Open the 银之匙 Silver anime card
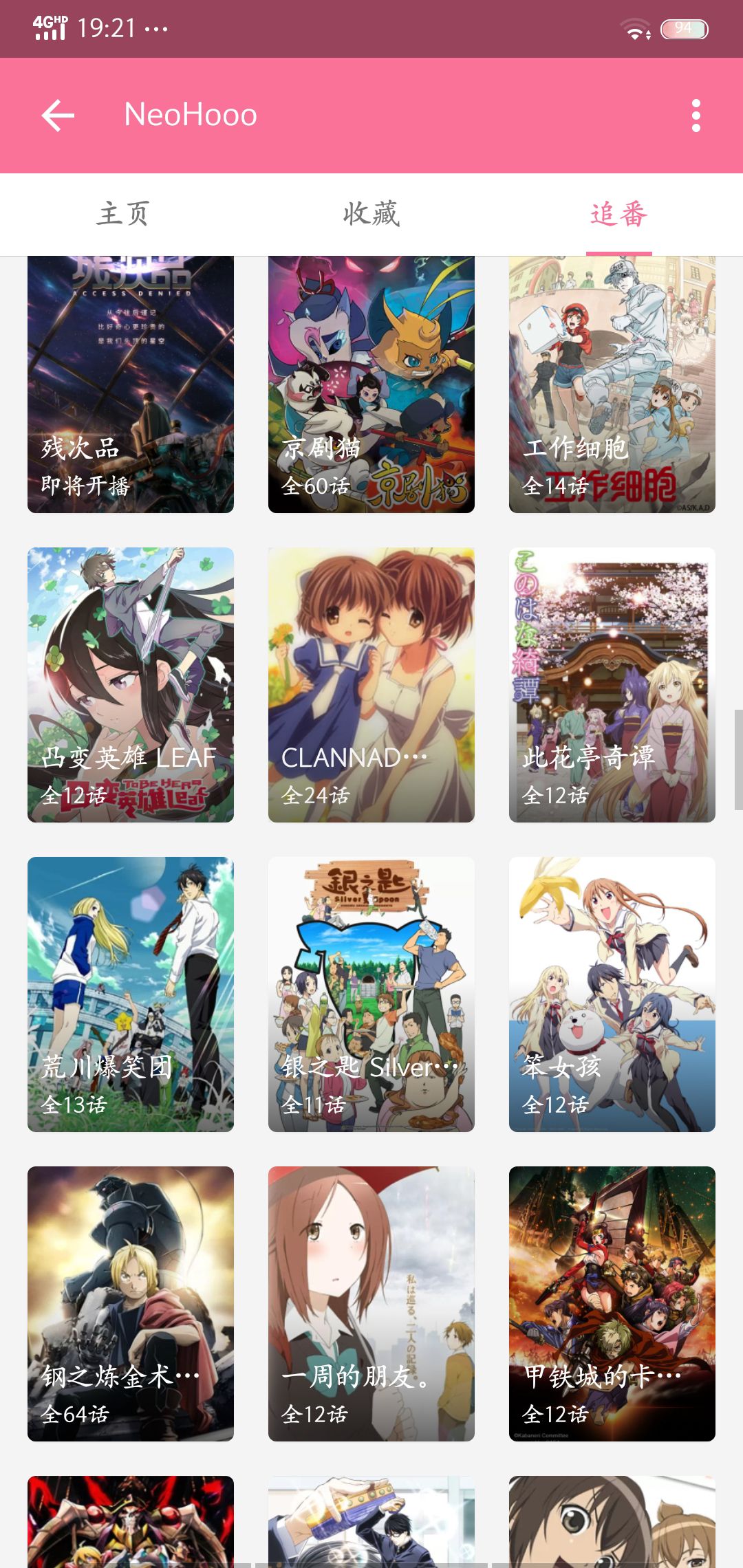Image resolution: width=743 pixels, height=1568 pixels. tap(371, 994)
